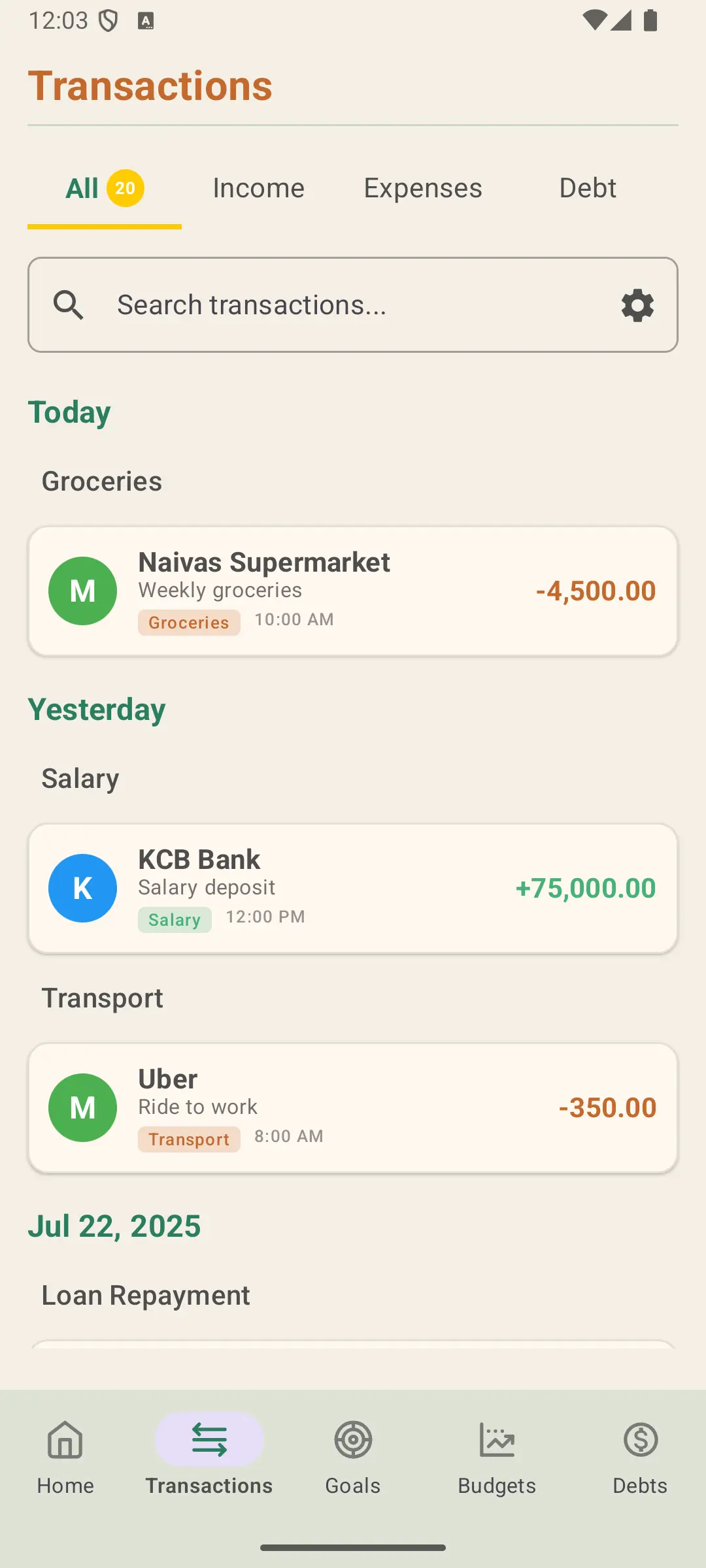706x1568 pixels.
Task: Tap the Naivas Supermarket avatar circle
Action: click(82, 590)
